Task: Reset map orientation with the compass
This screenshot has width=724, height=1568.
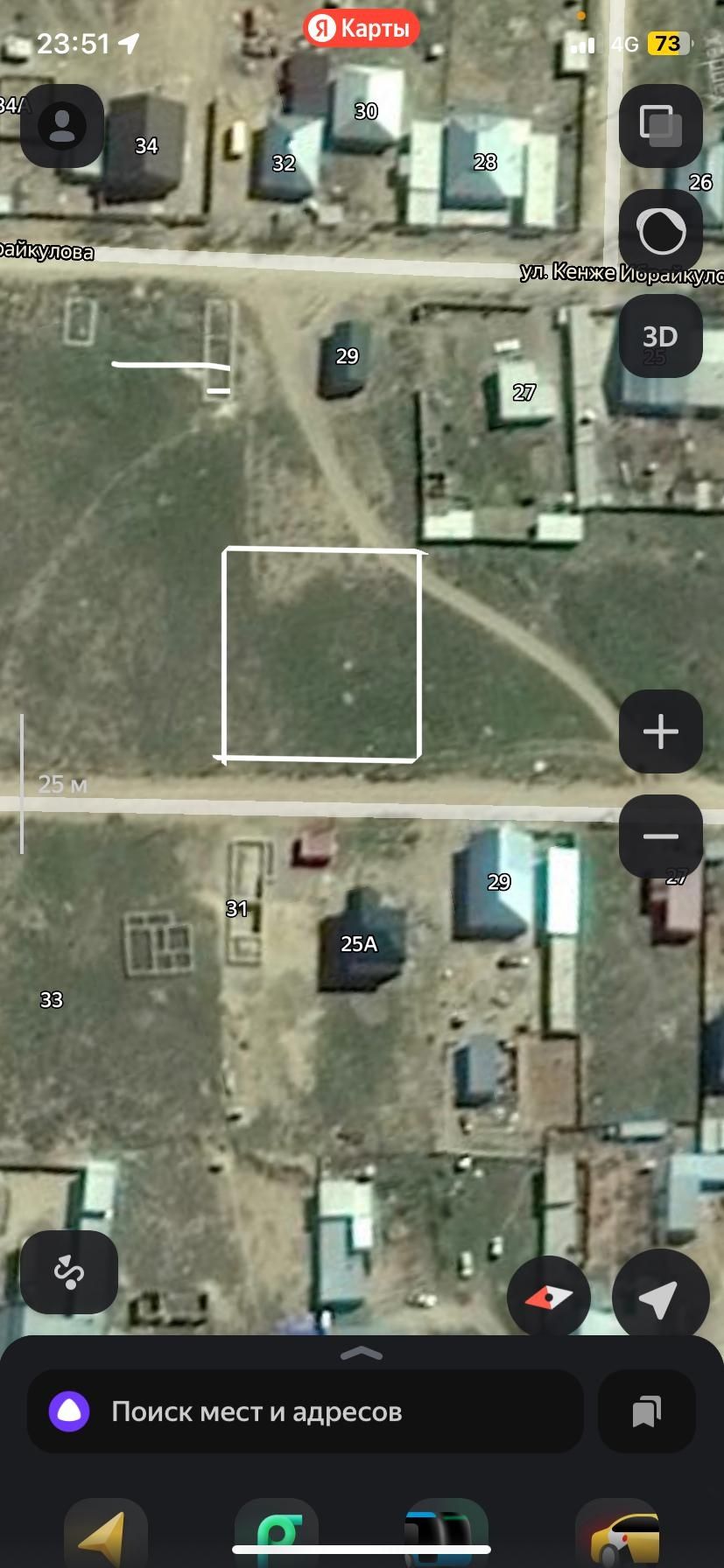Action: (548, 1298)
